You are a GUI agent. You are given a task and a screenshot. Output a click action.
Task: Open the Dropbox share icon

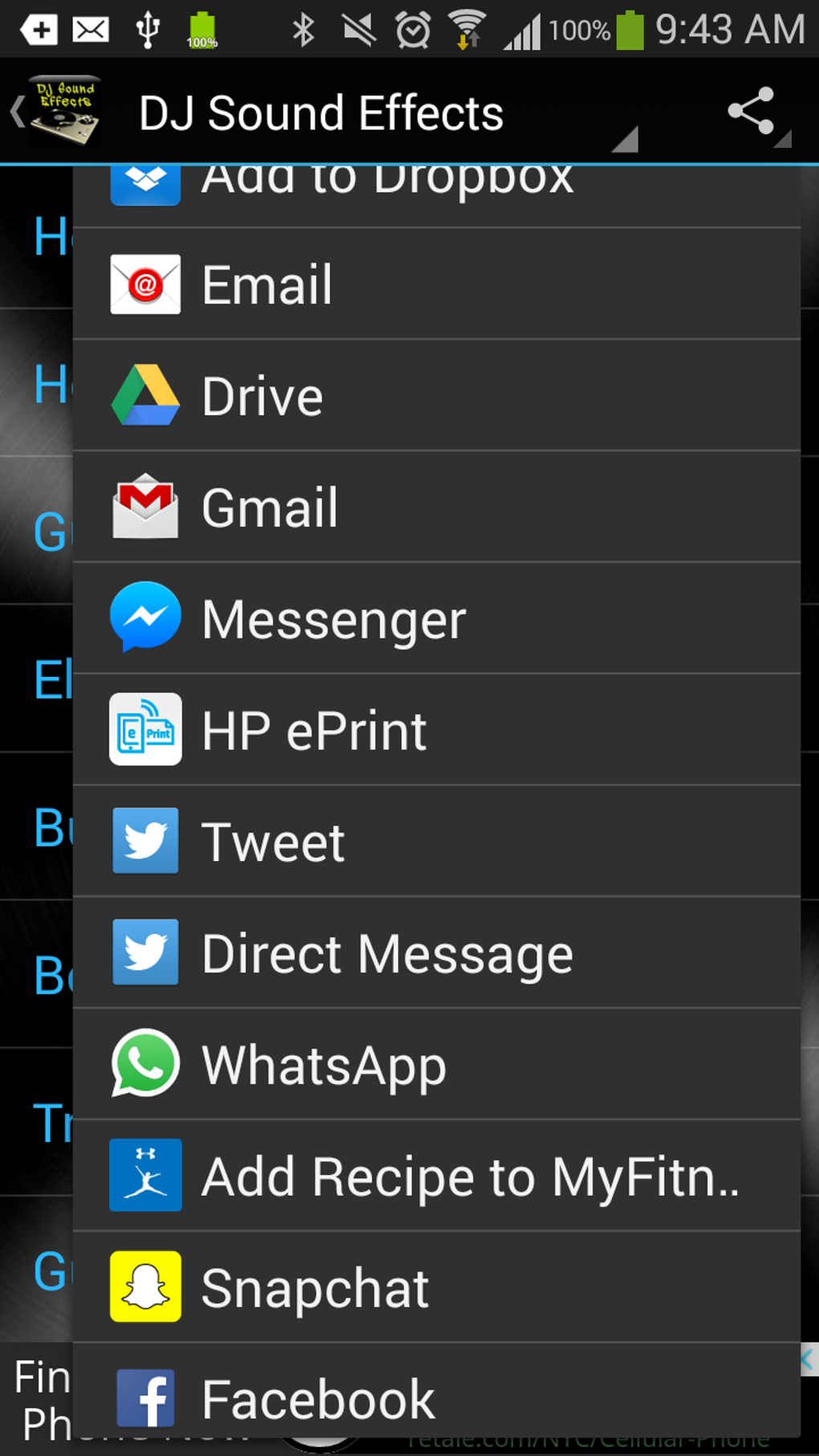coord(145,183)
